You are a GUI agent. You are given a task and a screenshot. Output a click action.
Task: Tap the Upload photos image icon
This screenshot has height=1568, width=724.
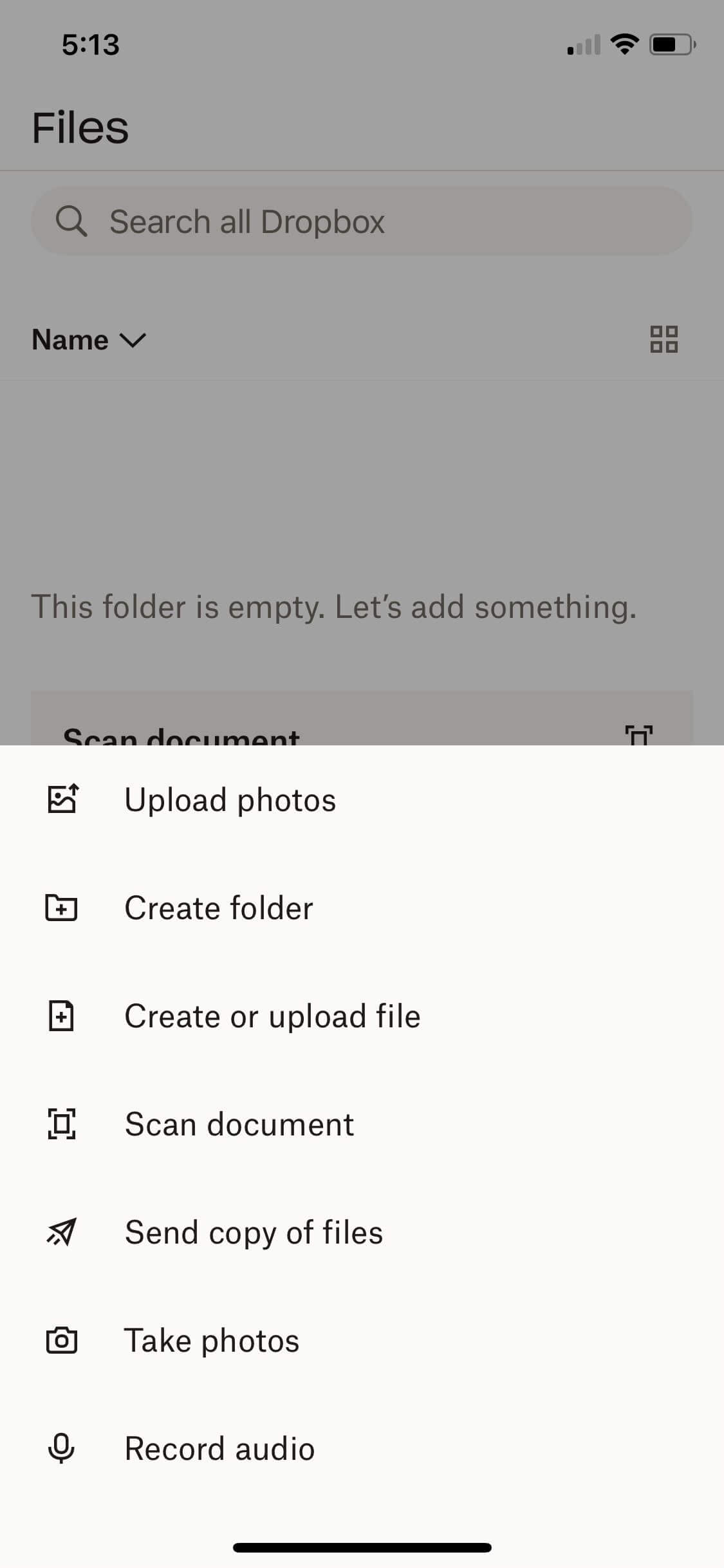click(62, 799)
